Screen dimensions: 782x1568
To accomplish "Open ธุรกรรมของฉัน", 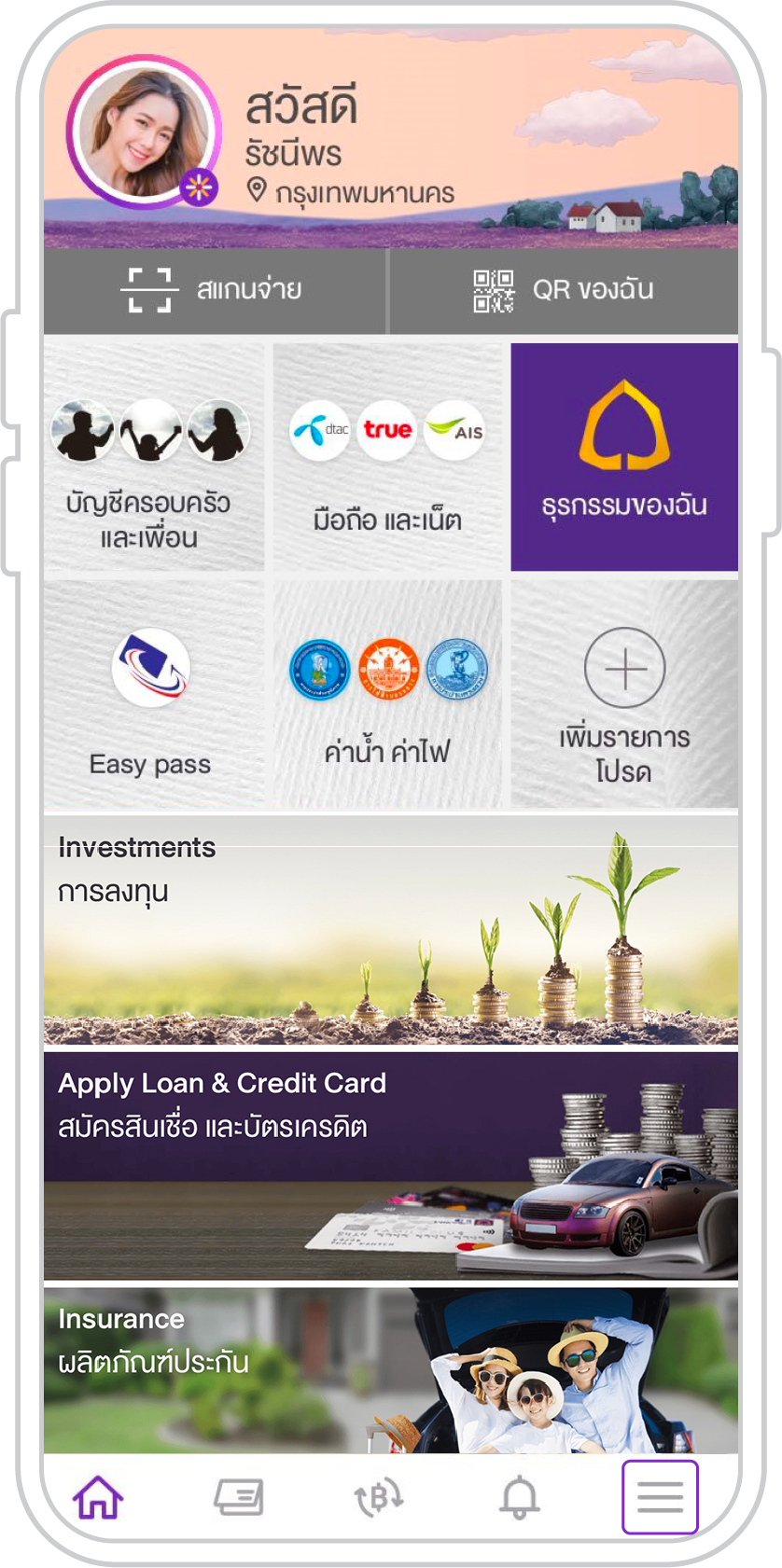I will [x=624, y=457].
